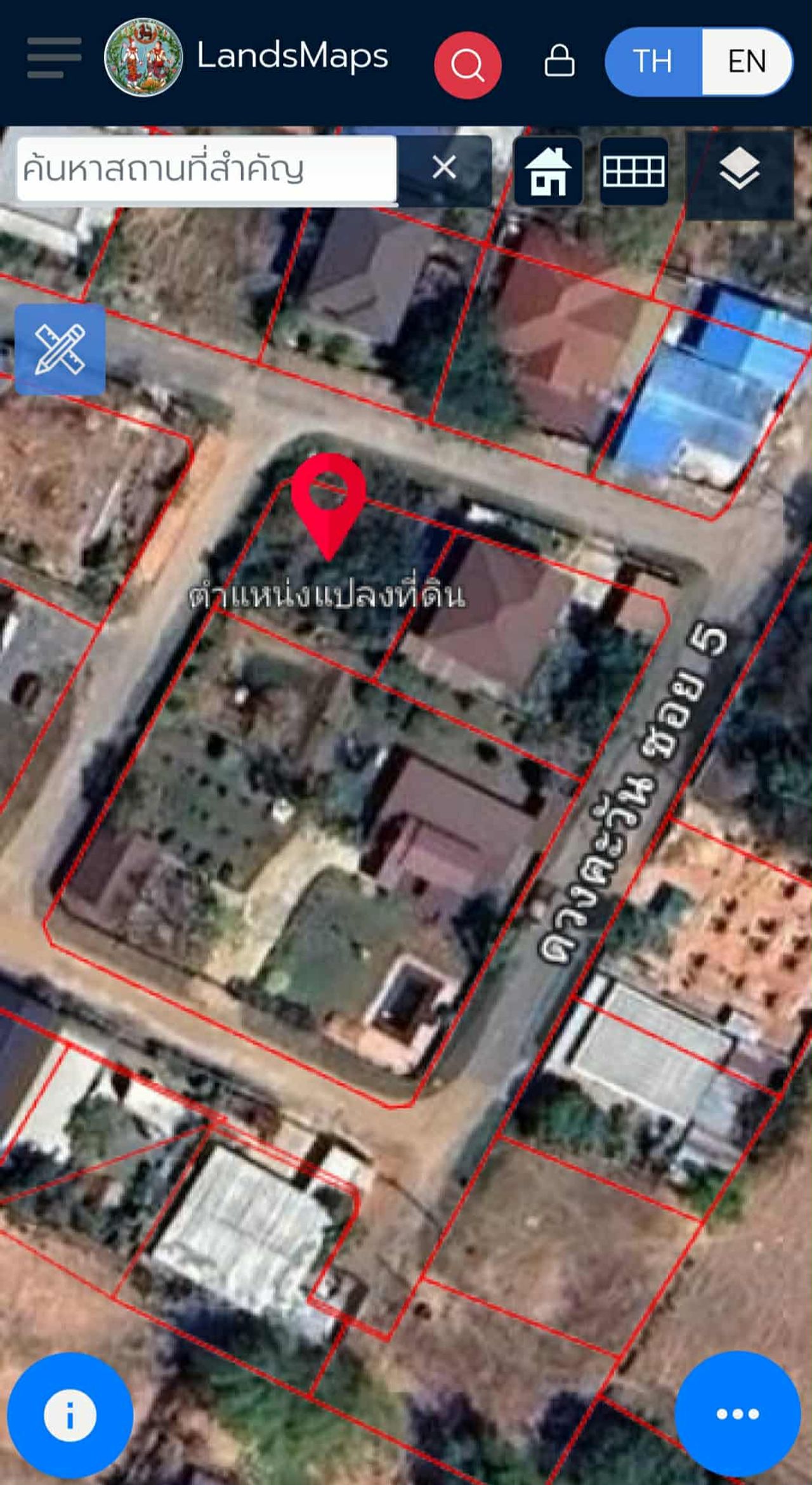Open the map layers selector
This screenshot has width=812, height=1485.
[739, 171]
